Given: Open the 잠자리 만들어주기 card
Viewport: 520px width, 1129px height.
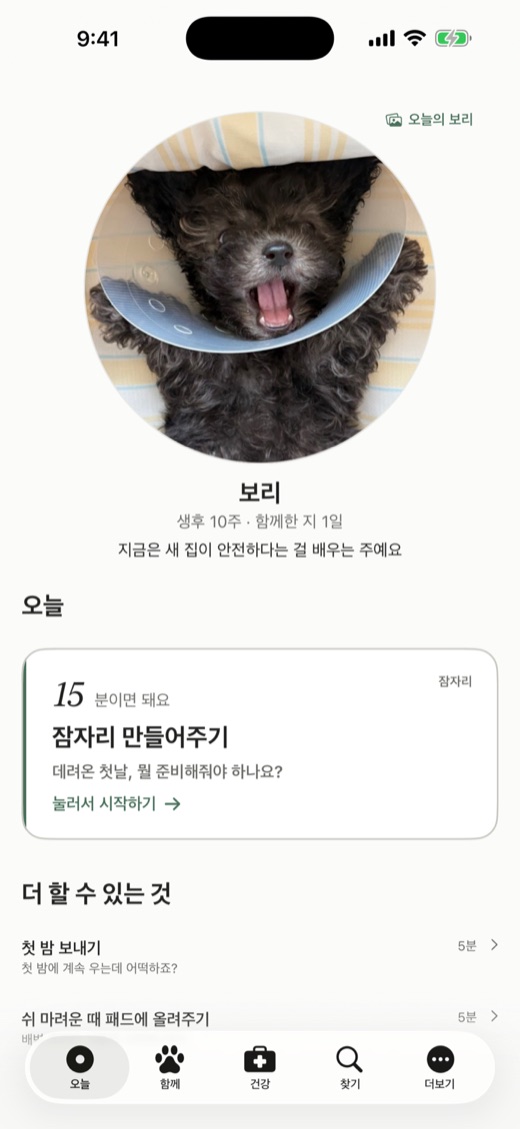Looking at the screenshot, I should pyautogui.click(x=260, y=744).
